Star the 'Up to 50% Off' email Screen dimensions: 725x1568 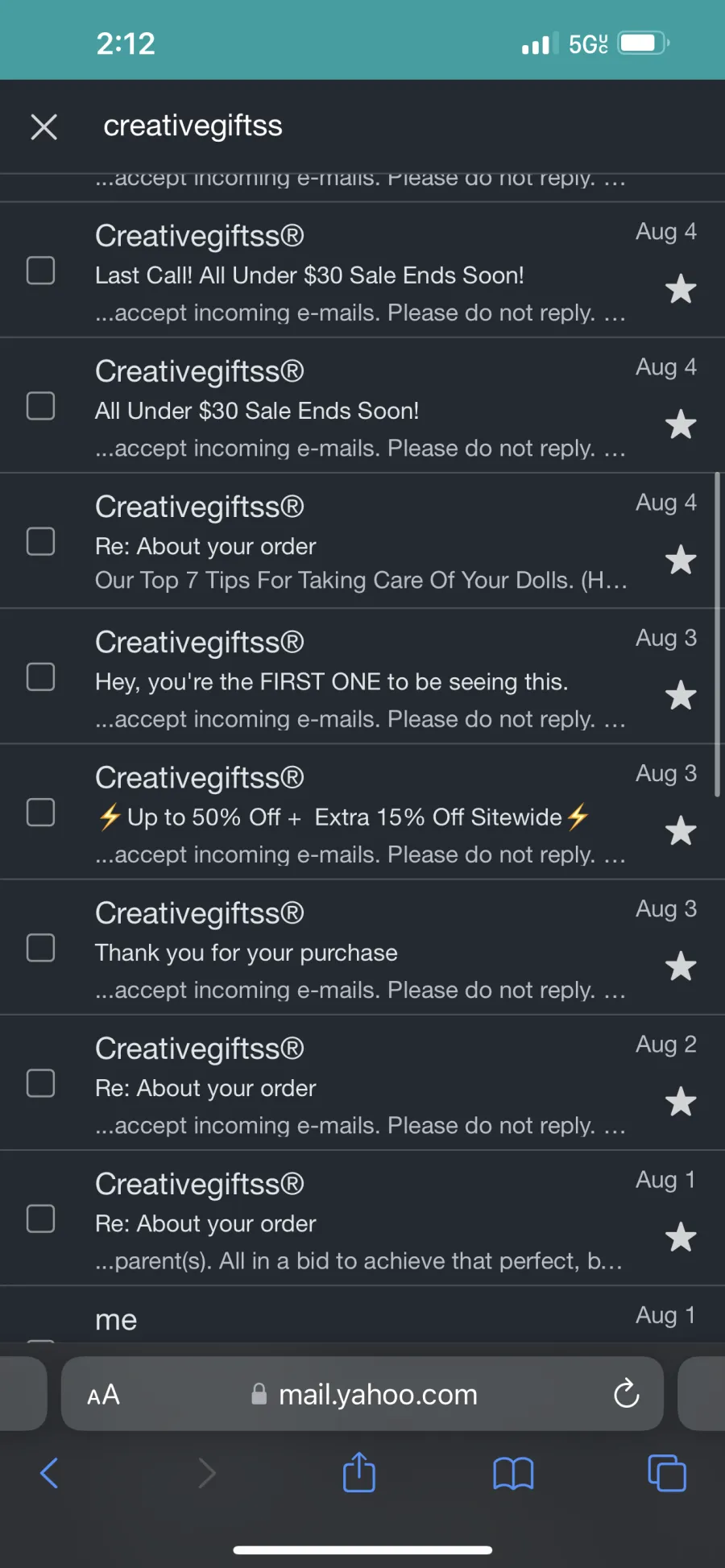(x=681, y=831)
